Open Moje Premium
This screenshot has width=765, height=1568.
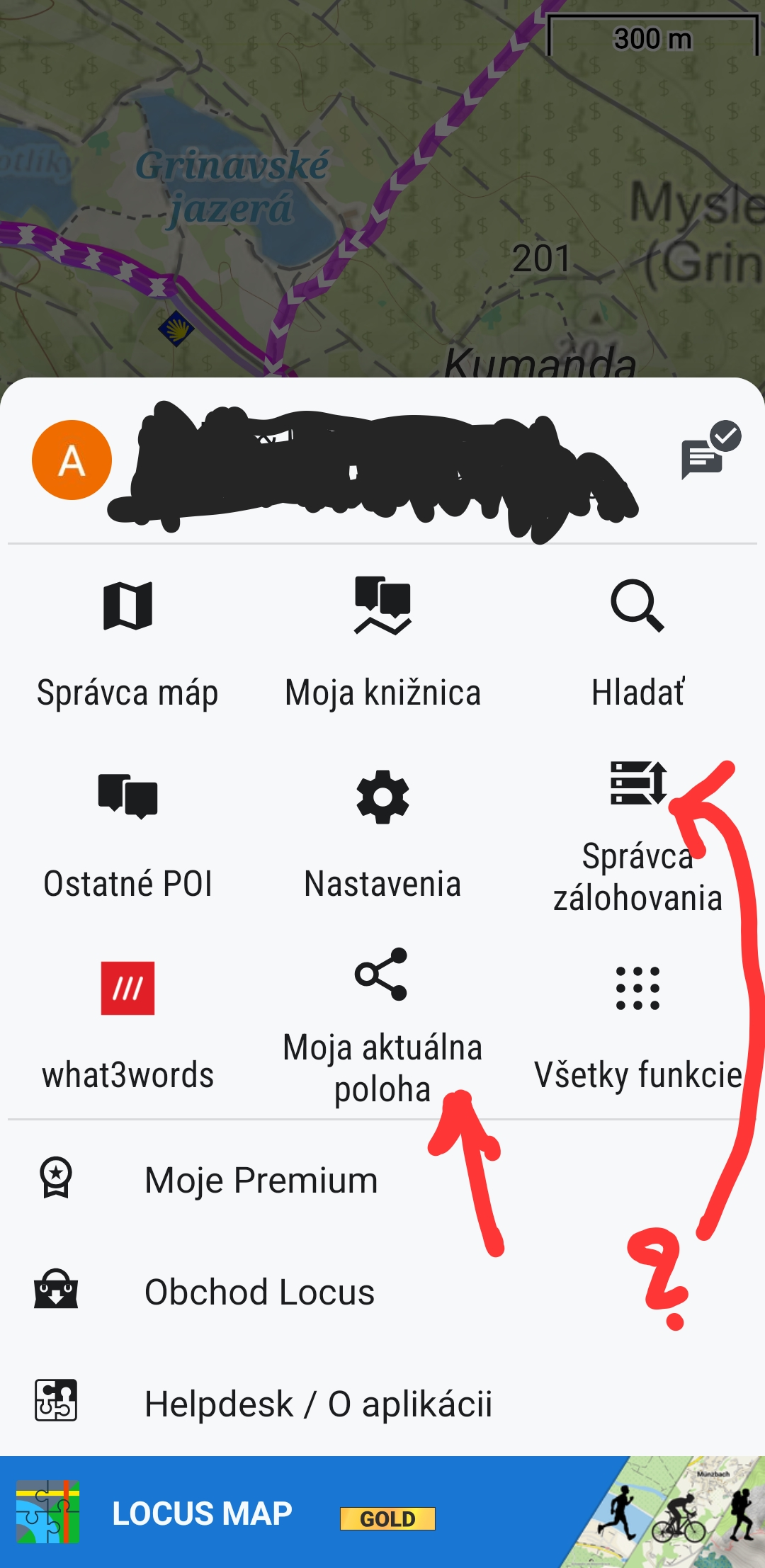pos(261,1181)
